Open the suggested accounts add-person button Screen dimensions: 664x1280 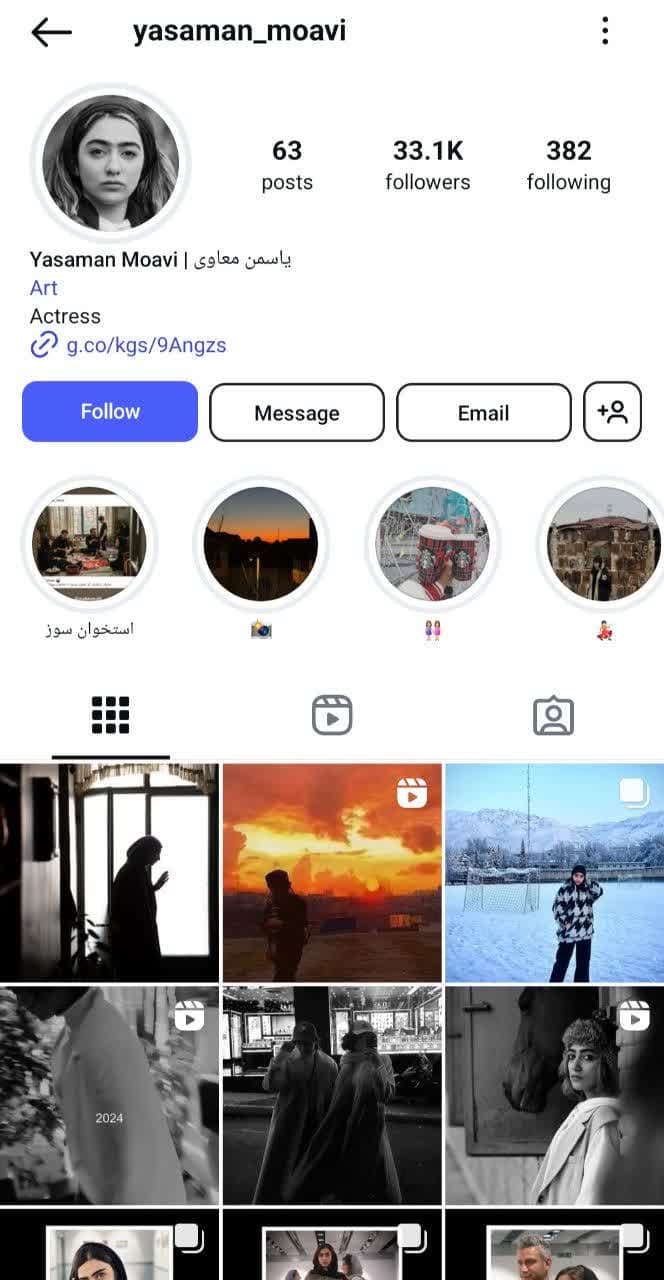612,412
